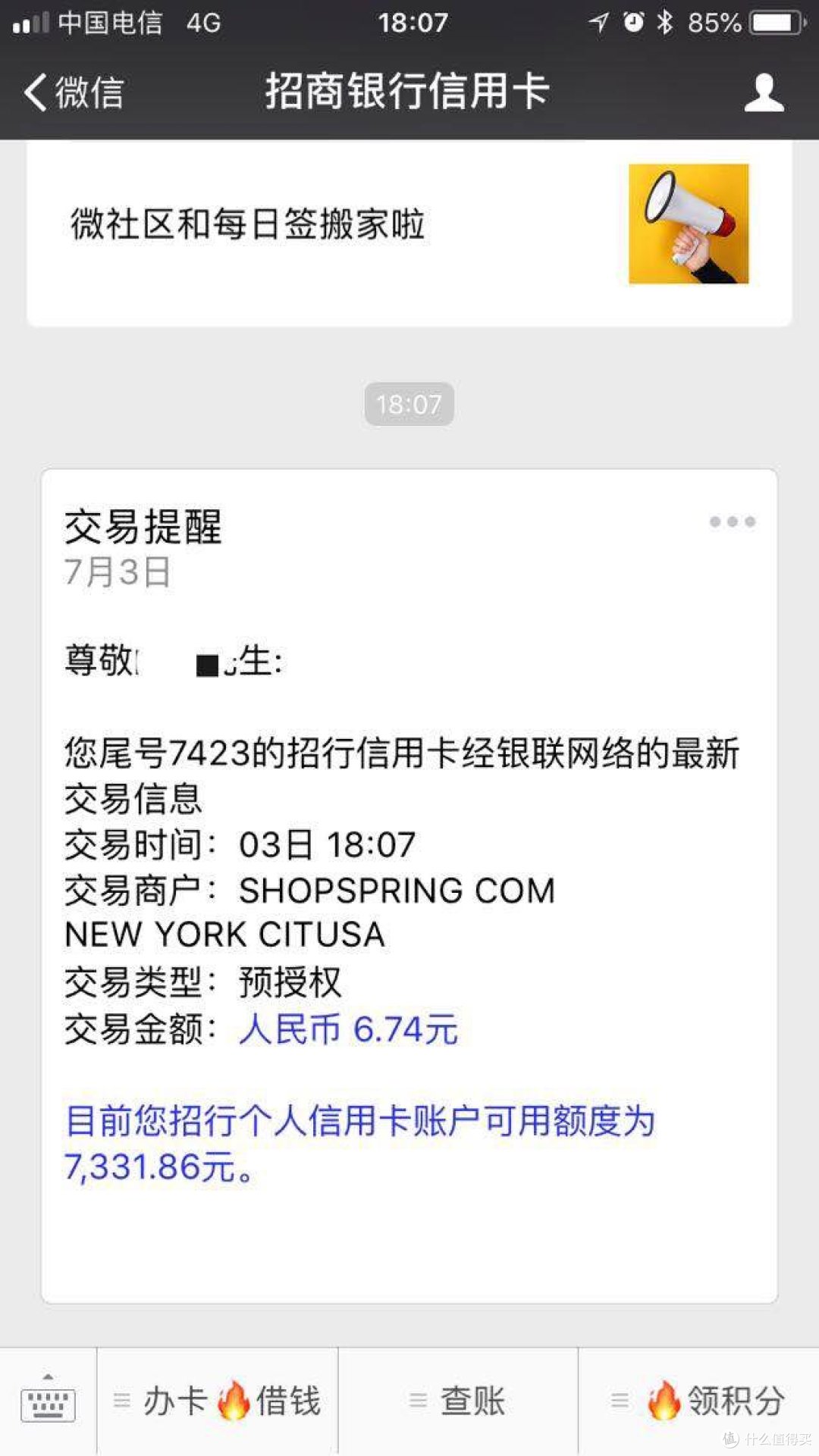Tap the 18:07 timestamp bubble

[x=409, y=404]
